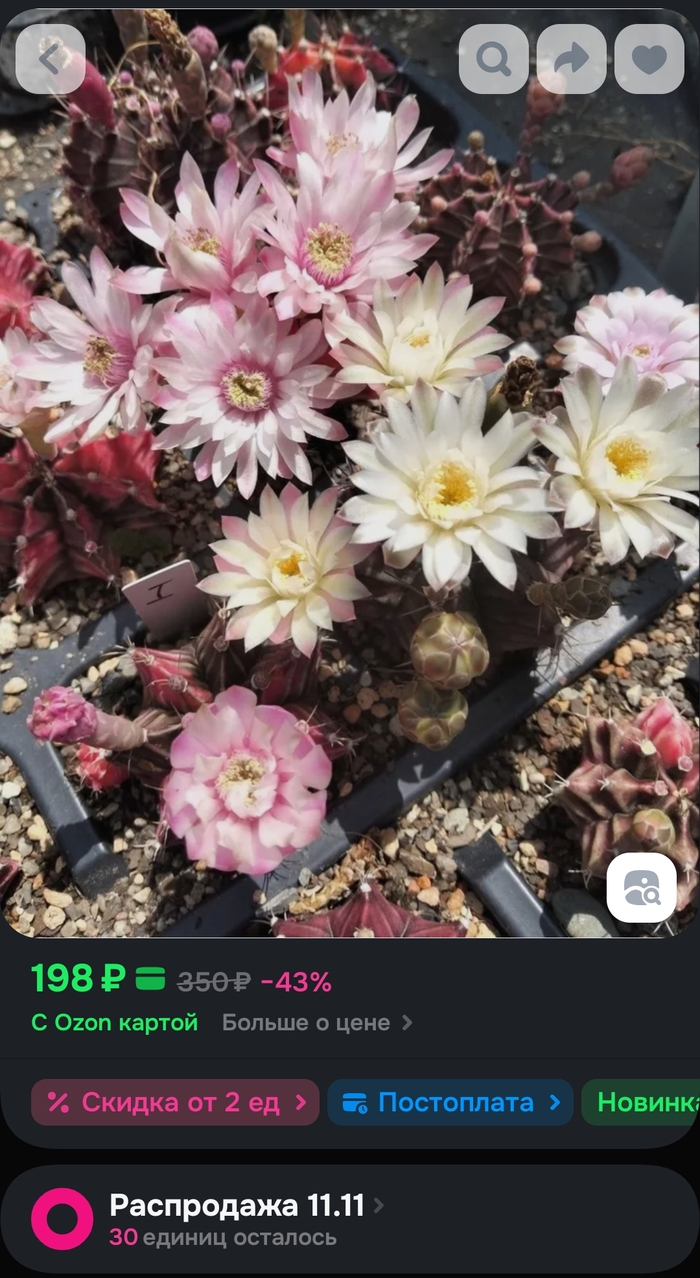This screenshot has height=1278, width=700.
Task: Share this cactus product
Action: click(x=571, y=59)
